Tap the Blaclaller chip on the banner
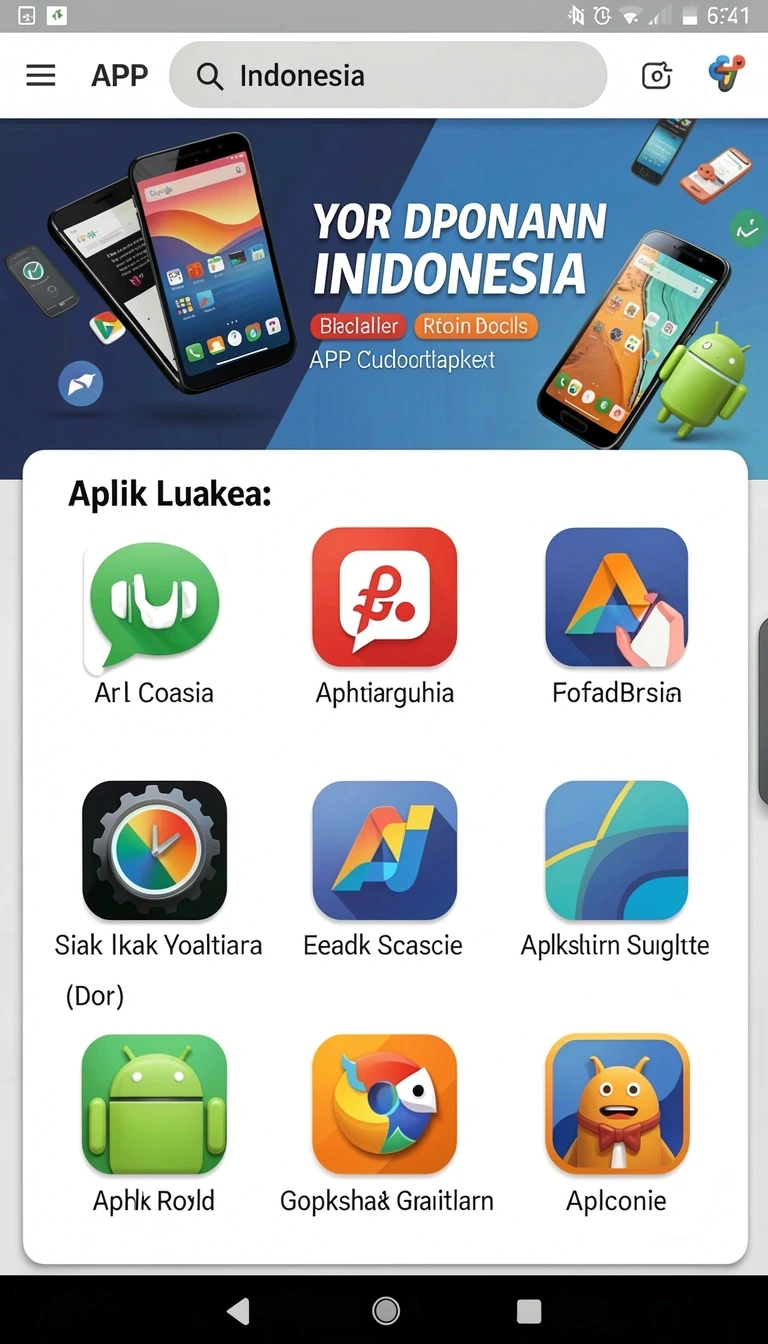This screenshot has height=1344, width=768. [x=359, y=326]
